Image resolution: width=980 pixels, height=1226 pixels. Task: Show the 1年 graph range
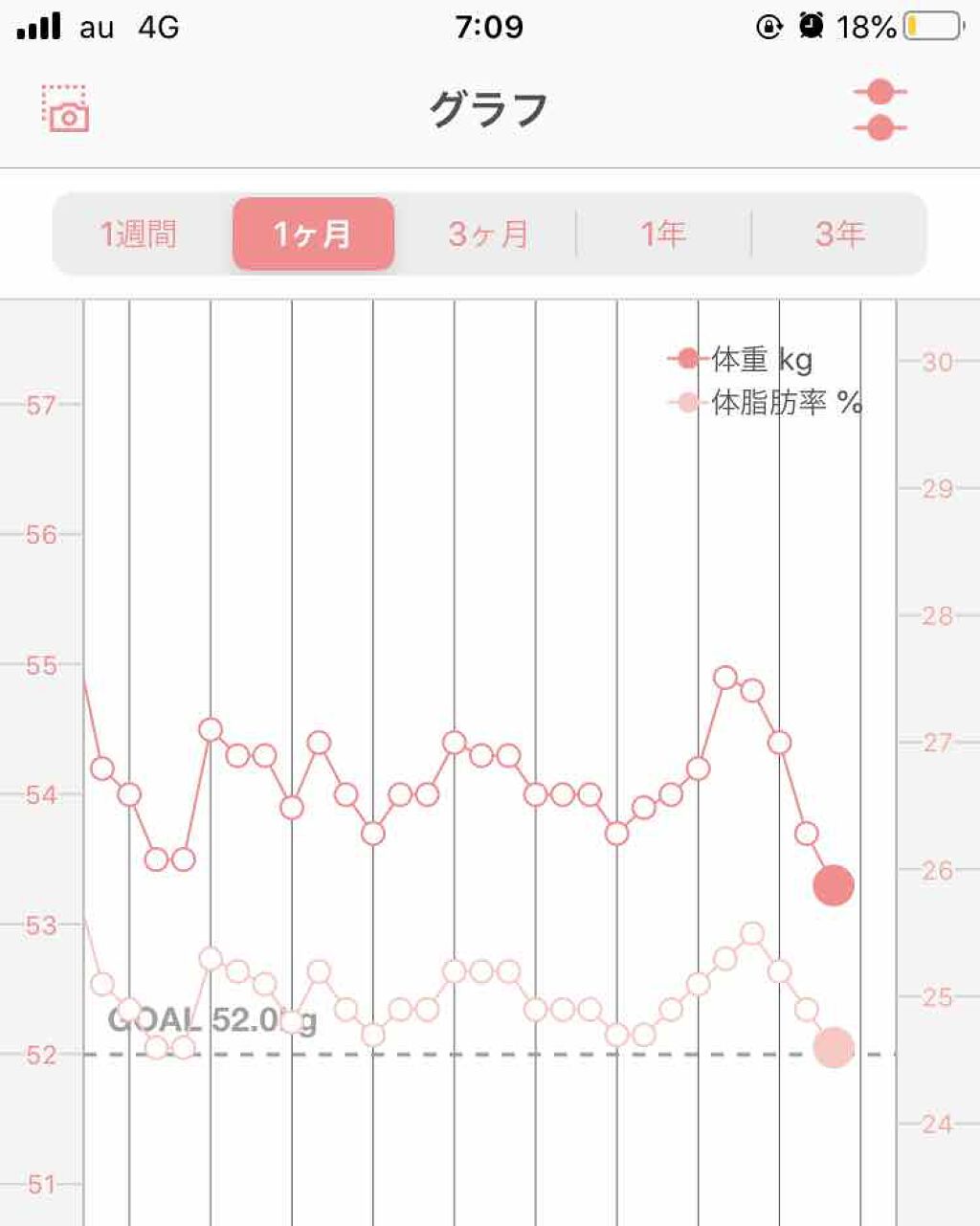pyautogui.click(x=663, y=234)
